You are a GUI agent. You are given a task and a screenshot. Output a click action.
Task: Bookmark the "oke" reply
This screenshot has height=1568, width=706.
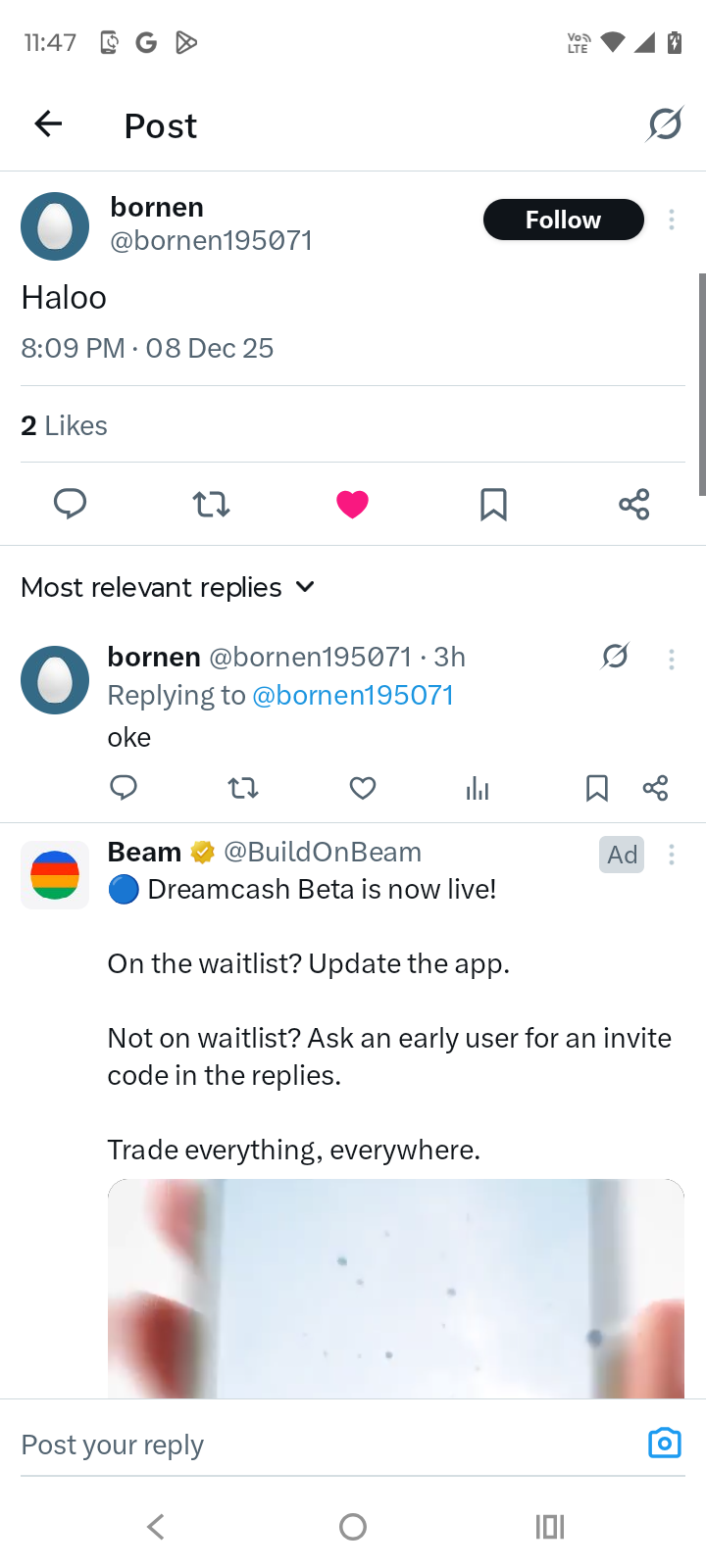pyautogui.click(x=596, y=788)
